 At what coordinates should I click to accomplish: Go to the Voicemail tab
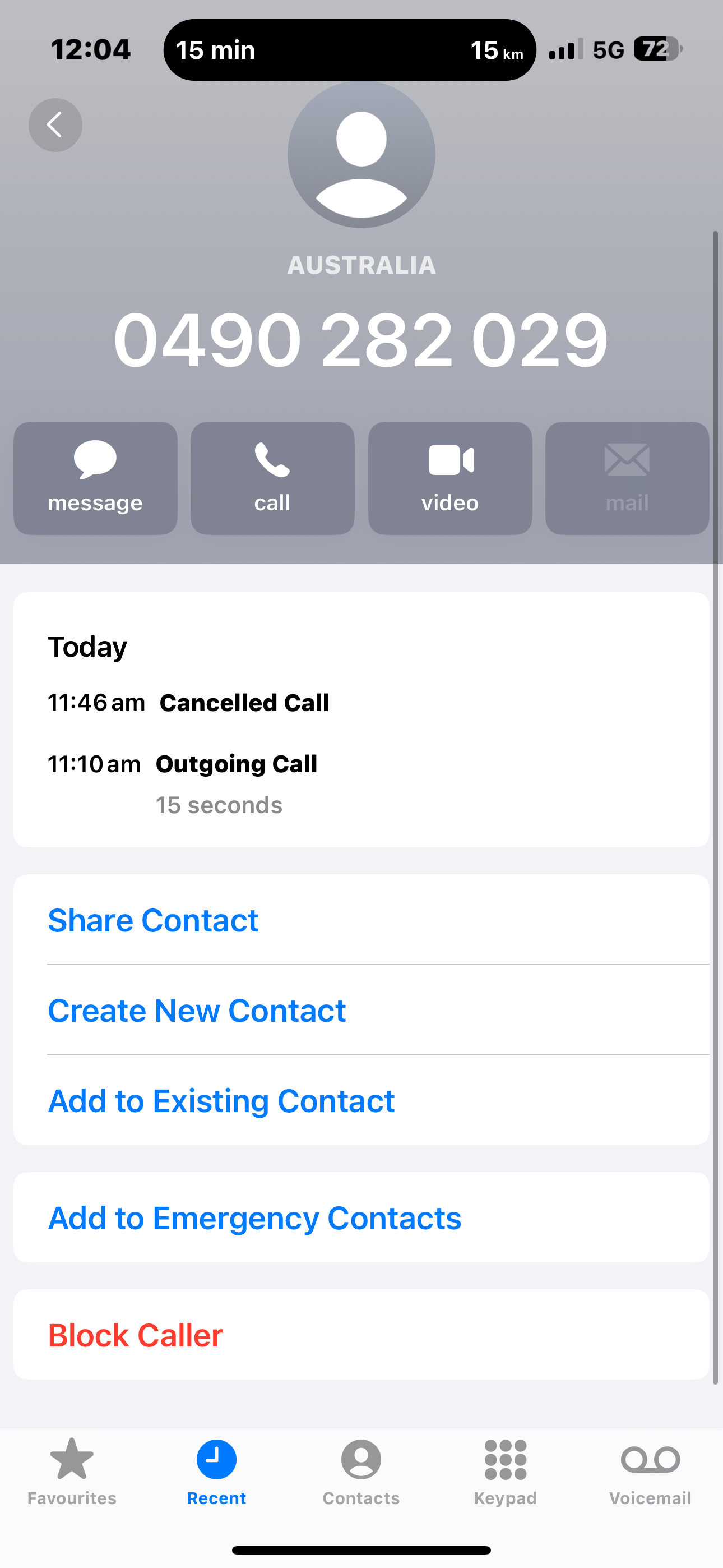(x=650, y=1471)
